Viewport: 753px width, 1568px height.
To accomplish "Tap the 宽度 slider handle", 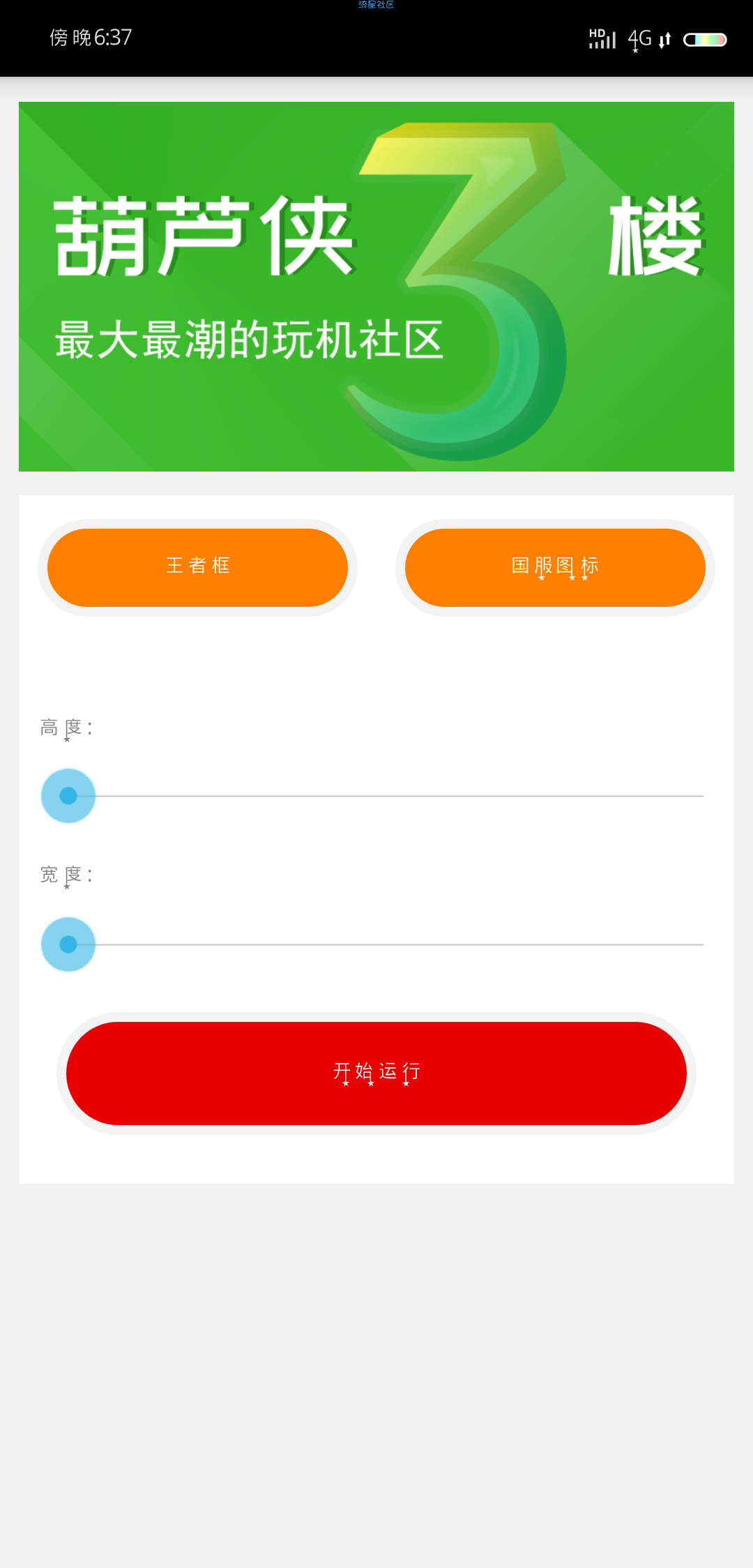I will [x=68, y=944].
